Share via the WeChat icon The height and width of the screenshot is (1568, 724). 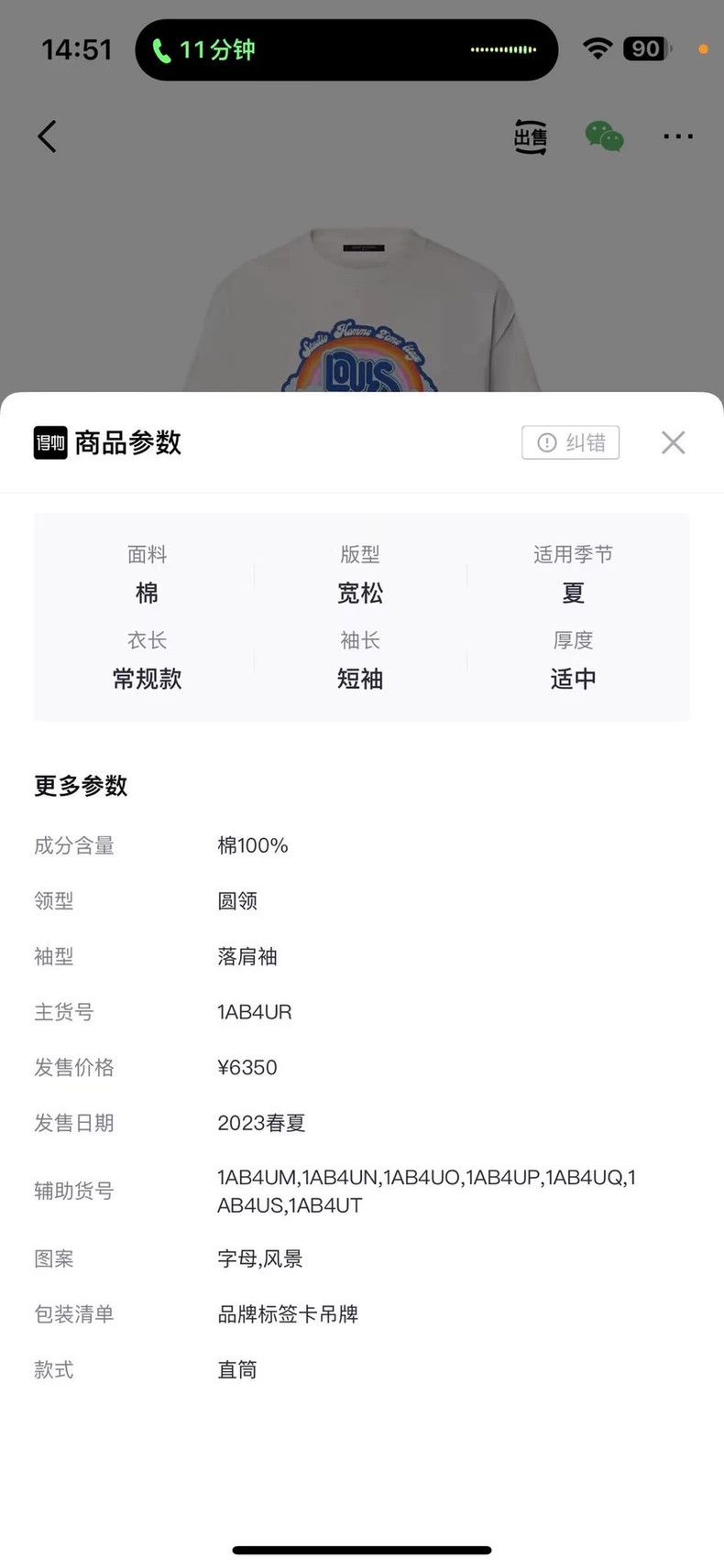(604, 136)
